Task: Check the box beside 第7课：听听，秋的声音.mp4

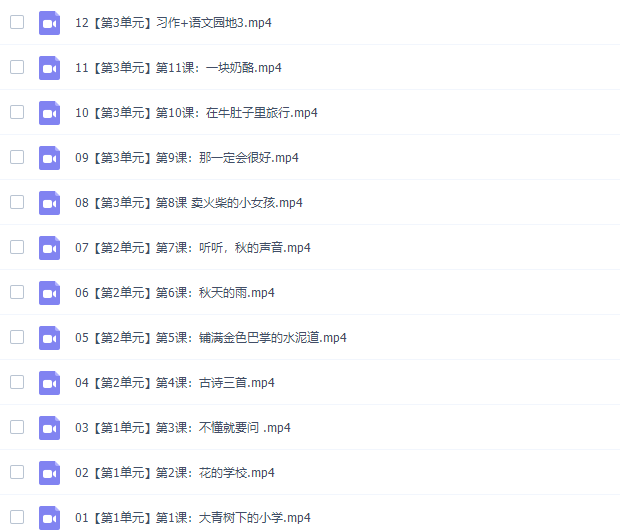Action: click(17, 247)
